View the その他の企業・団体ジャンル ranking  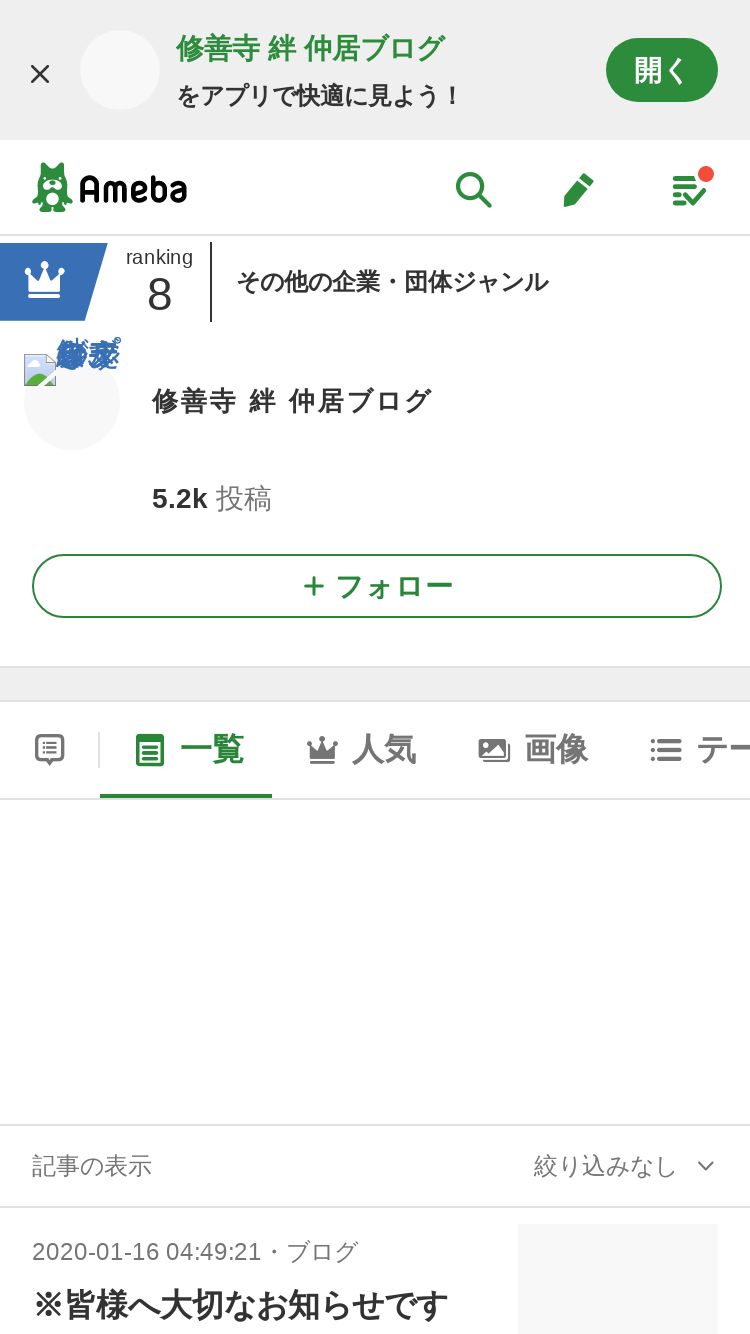(x=392, y=282)
